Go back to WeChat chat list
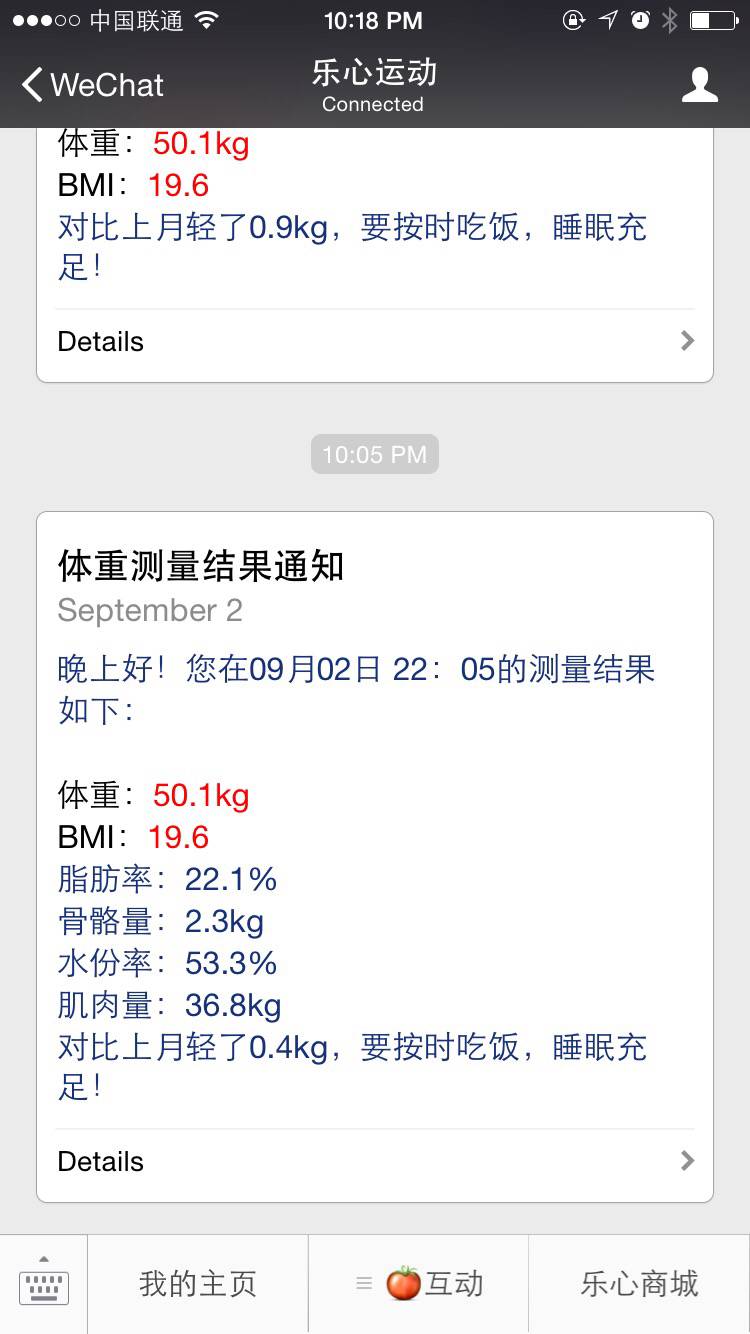The image size is (750, 1334). pos(92,85)
